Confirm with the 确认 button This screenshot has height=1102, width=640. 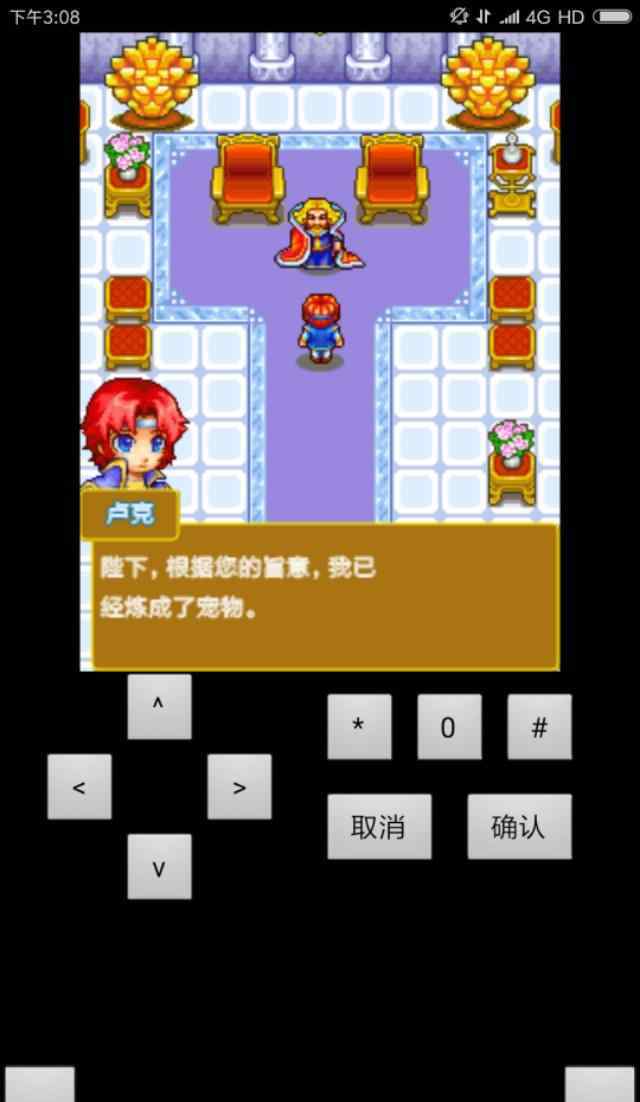pyautogui.click(x=520, y=826)
